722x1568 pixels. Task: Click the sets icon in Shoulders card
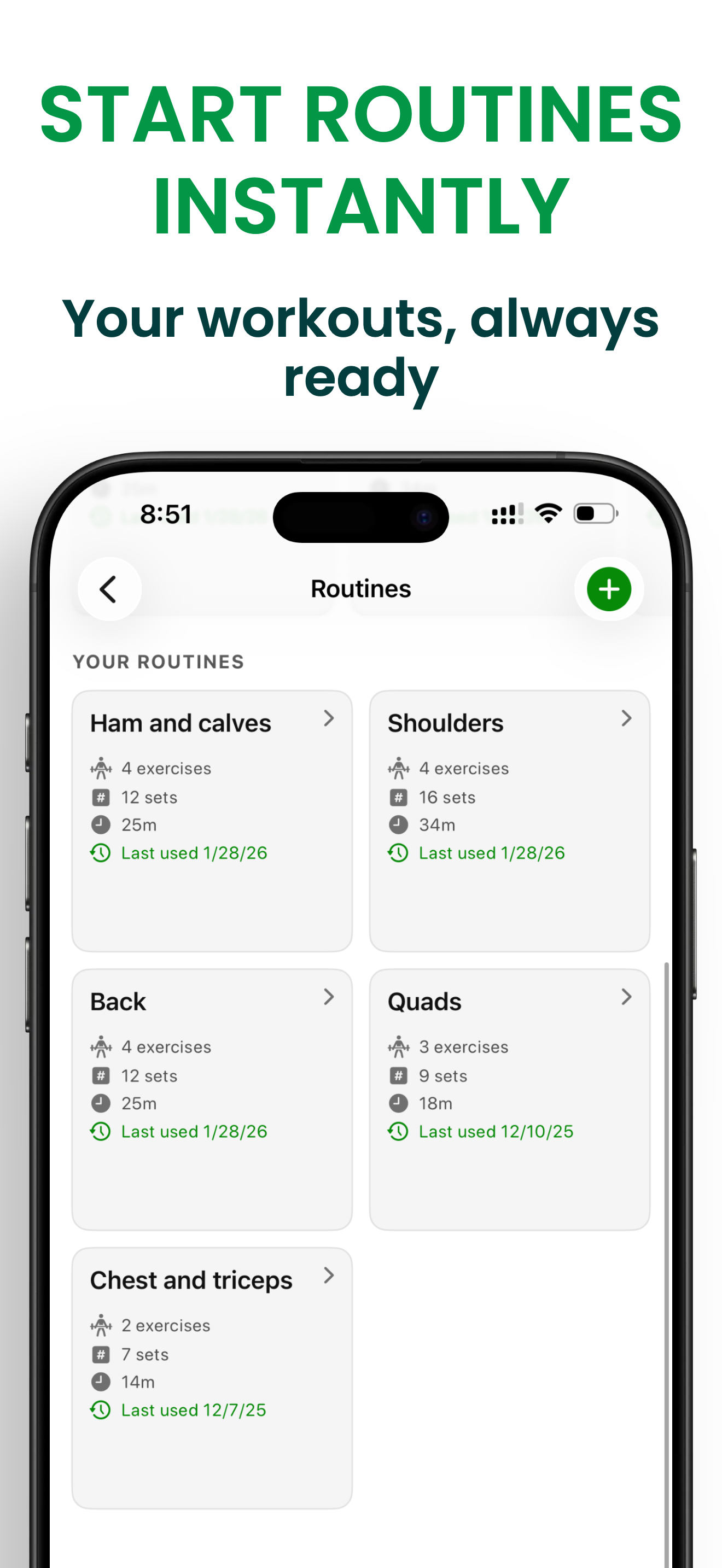399,797
